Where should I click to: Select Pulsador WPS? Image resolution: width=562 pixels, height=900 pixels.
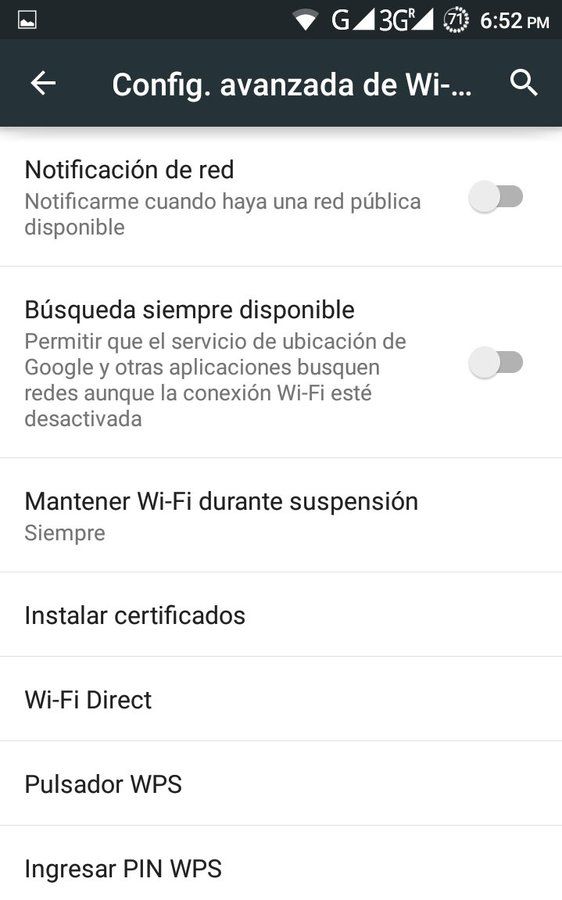pos(281,783)
